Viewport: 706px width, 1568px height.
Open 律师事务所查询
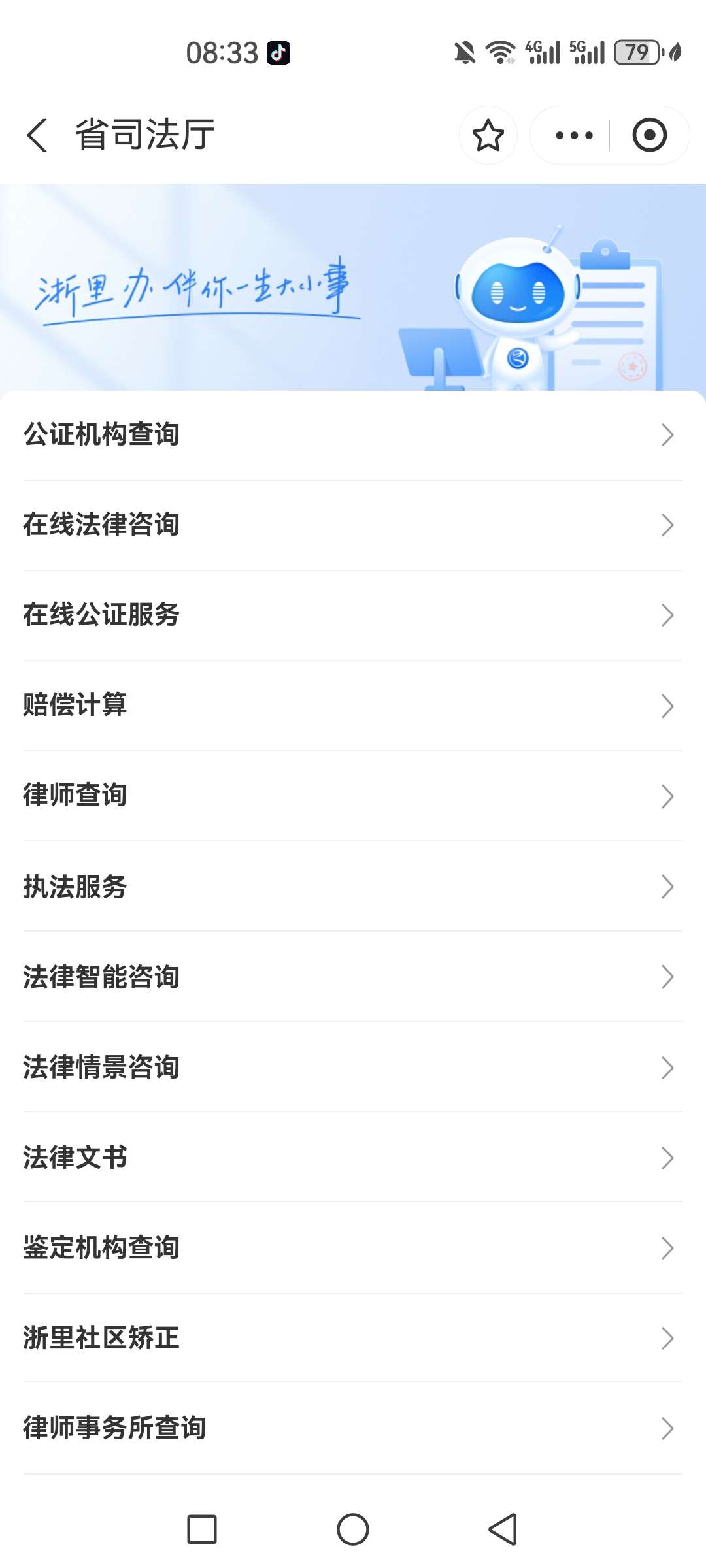pyautogui.click(x=353, y=1428)
